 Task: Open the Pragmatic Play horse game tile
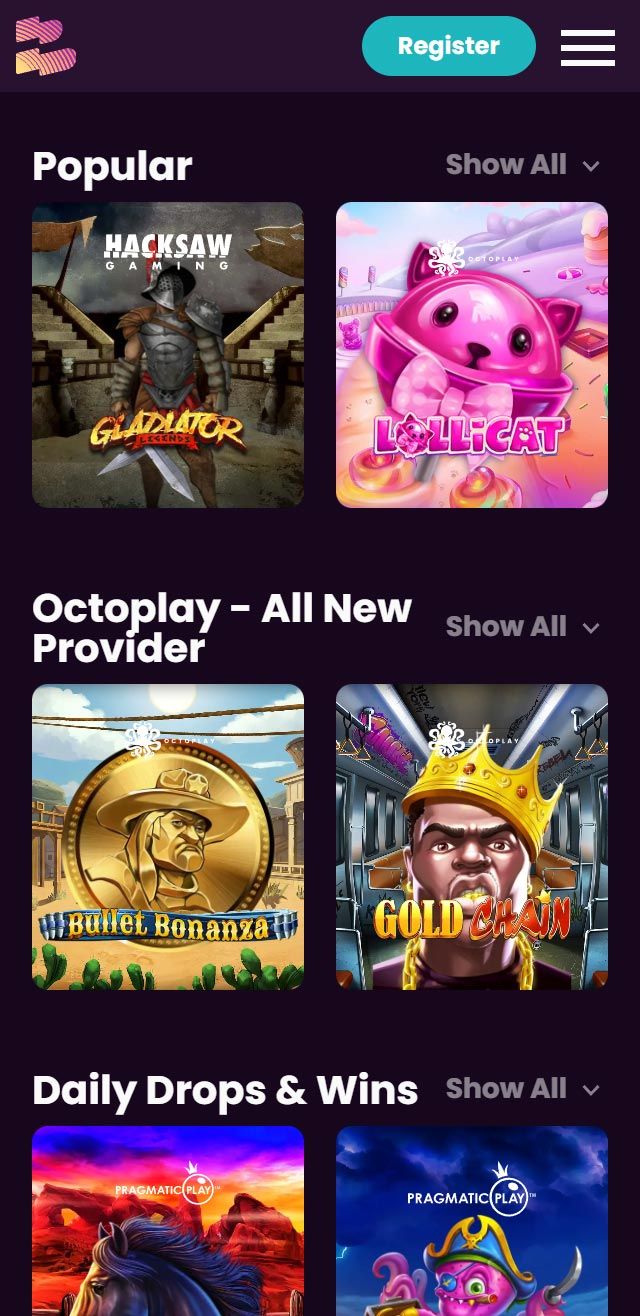coord(168,1220)
